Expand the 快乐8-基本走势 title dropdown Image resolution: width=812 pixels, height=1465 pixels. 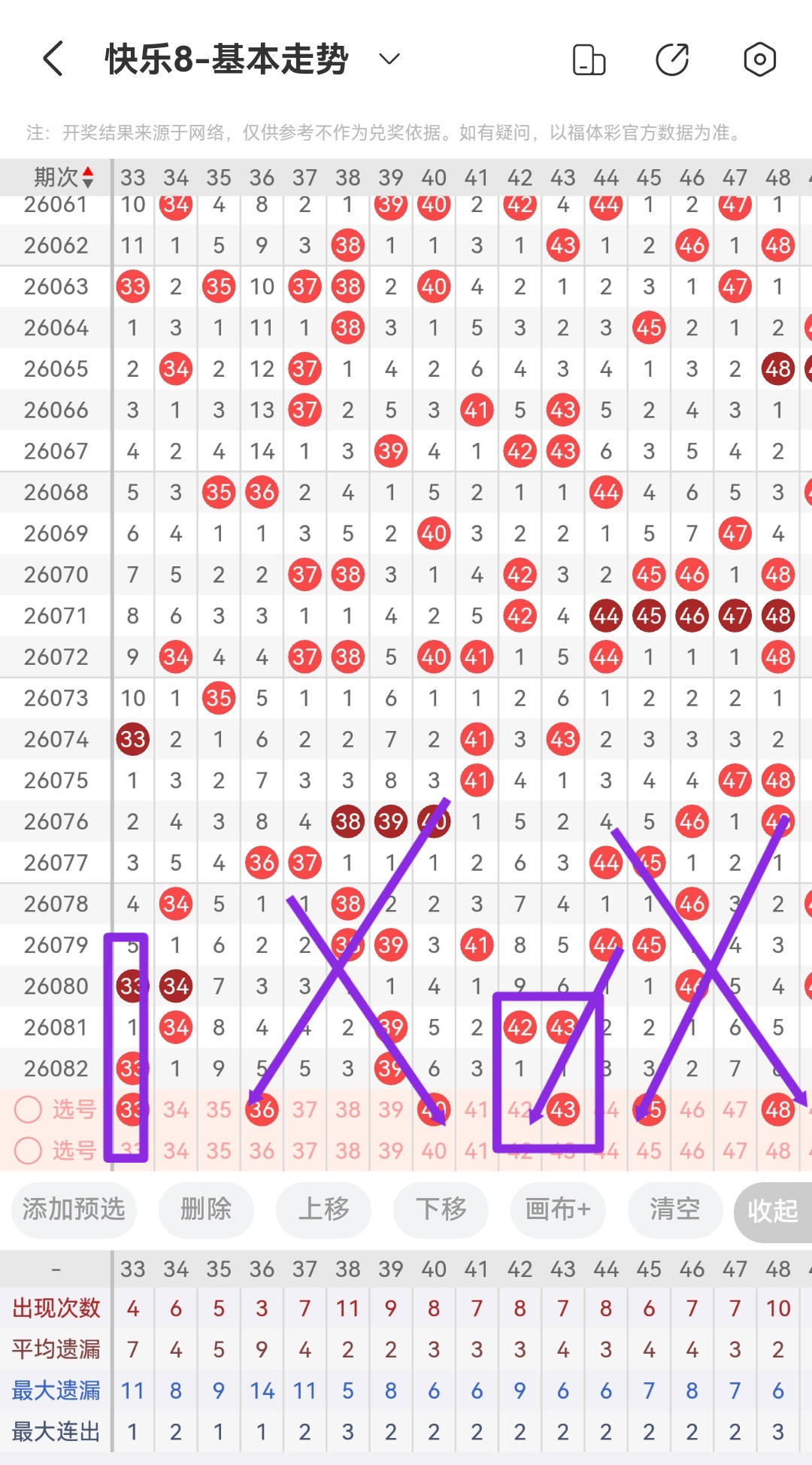click(x=389, y=59)
